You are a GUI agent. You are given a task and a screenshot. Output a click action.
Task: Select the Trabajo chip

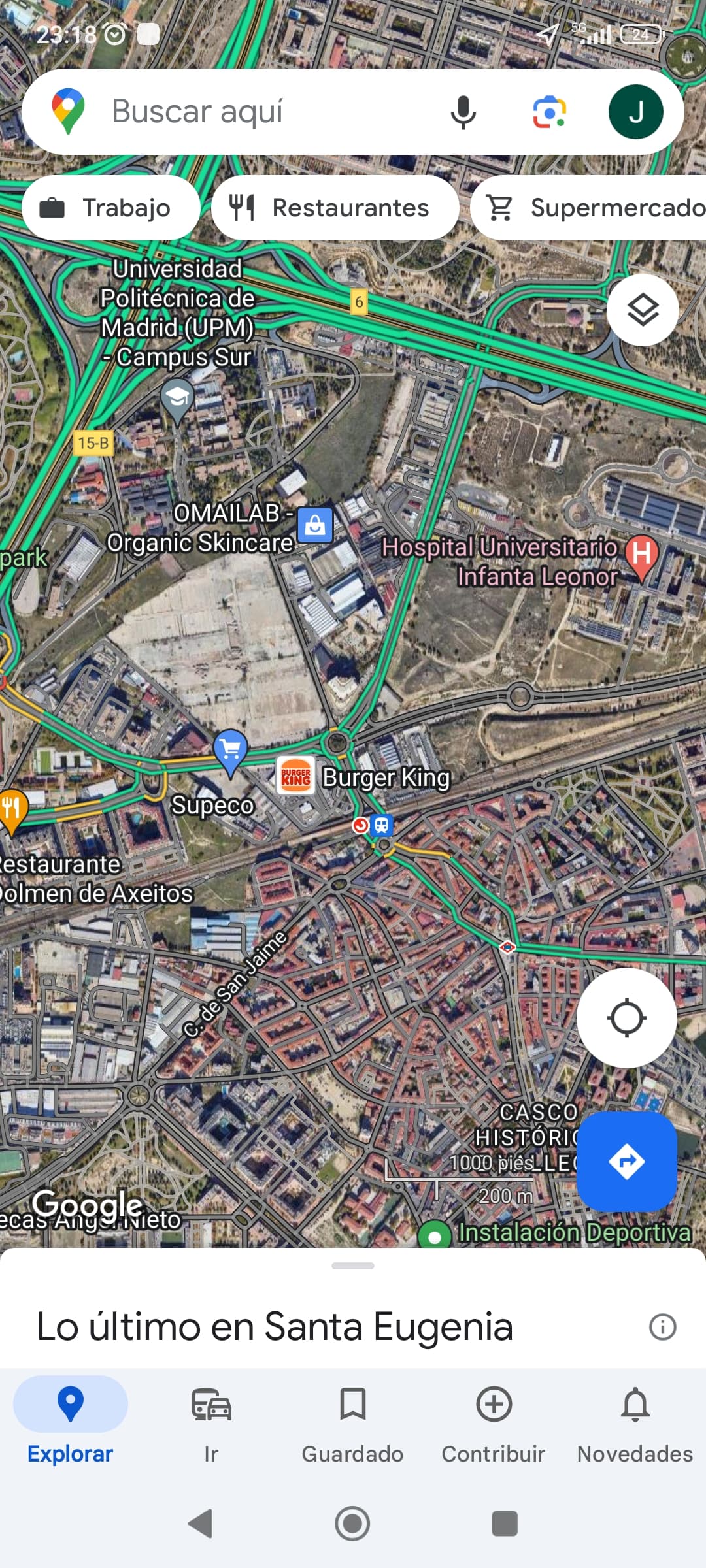pyautogui.click(x=111, y=208)
